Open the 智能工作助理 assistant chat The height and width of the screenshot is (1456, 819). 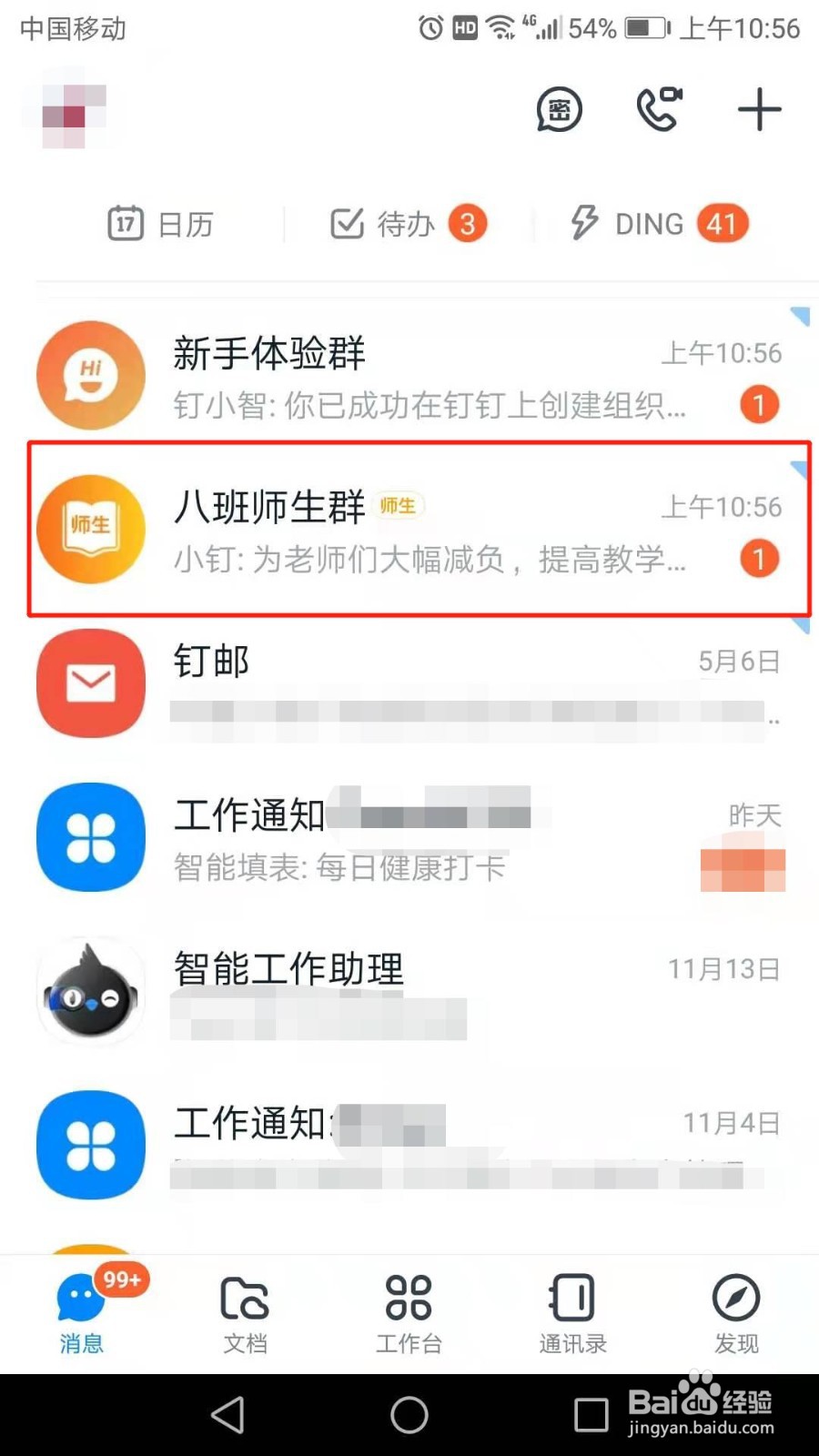409,992
